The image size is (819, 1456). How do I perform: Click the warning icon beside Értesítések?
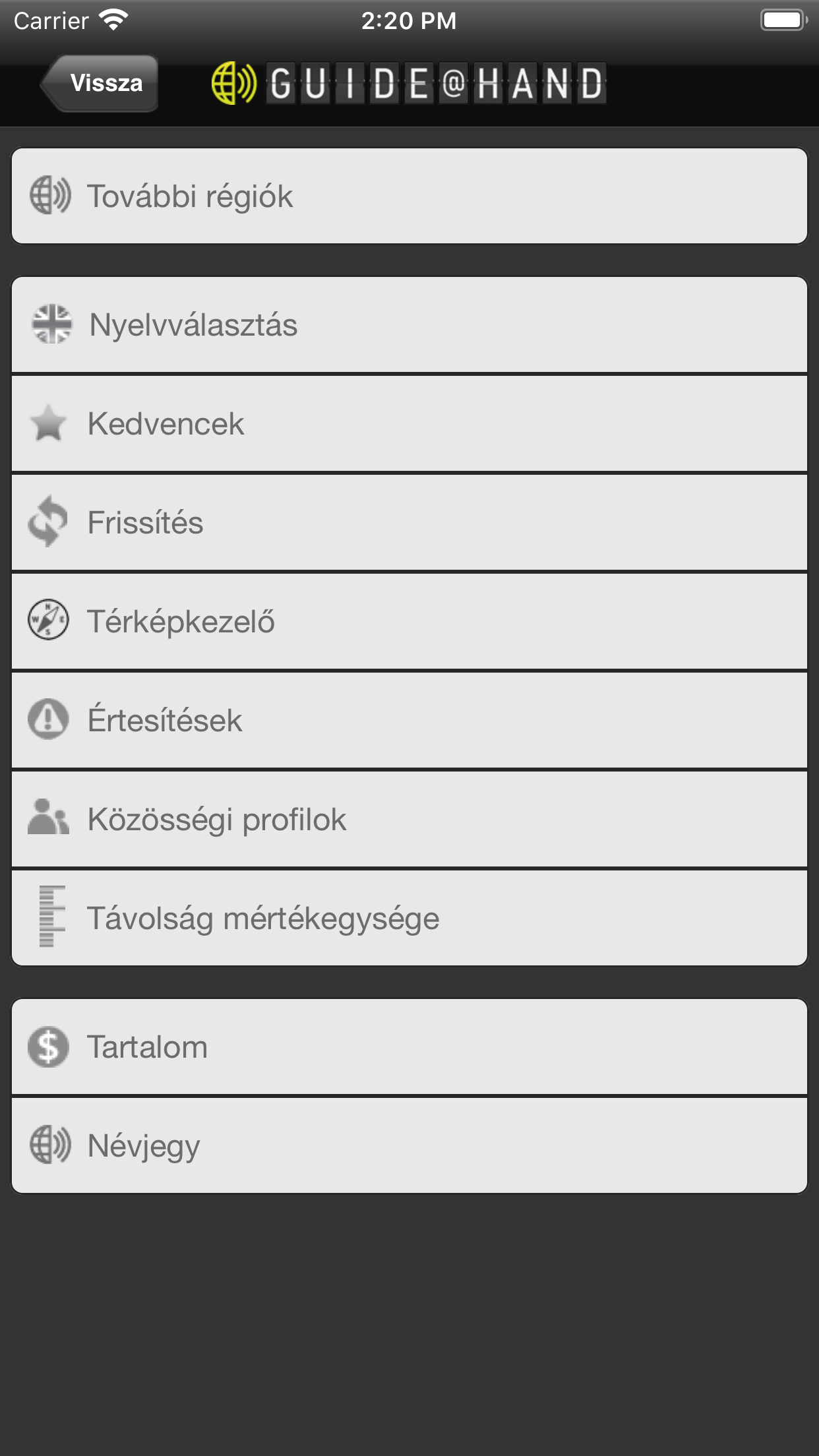pyautogui.click(x=49, y=720)
